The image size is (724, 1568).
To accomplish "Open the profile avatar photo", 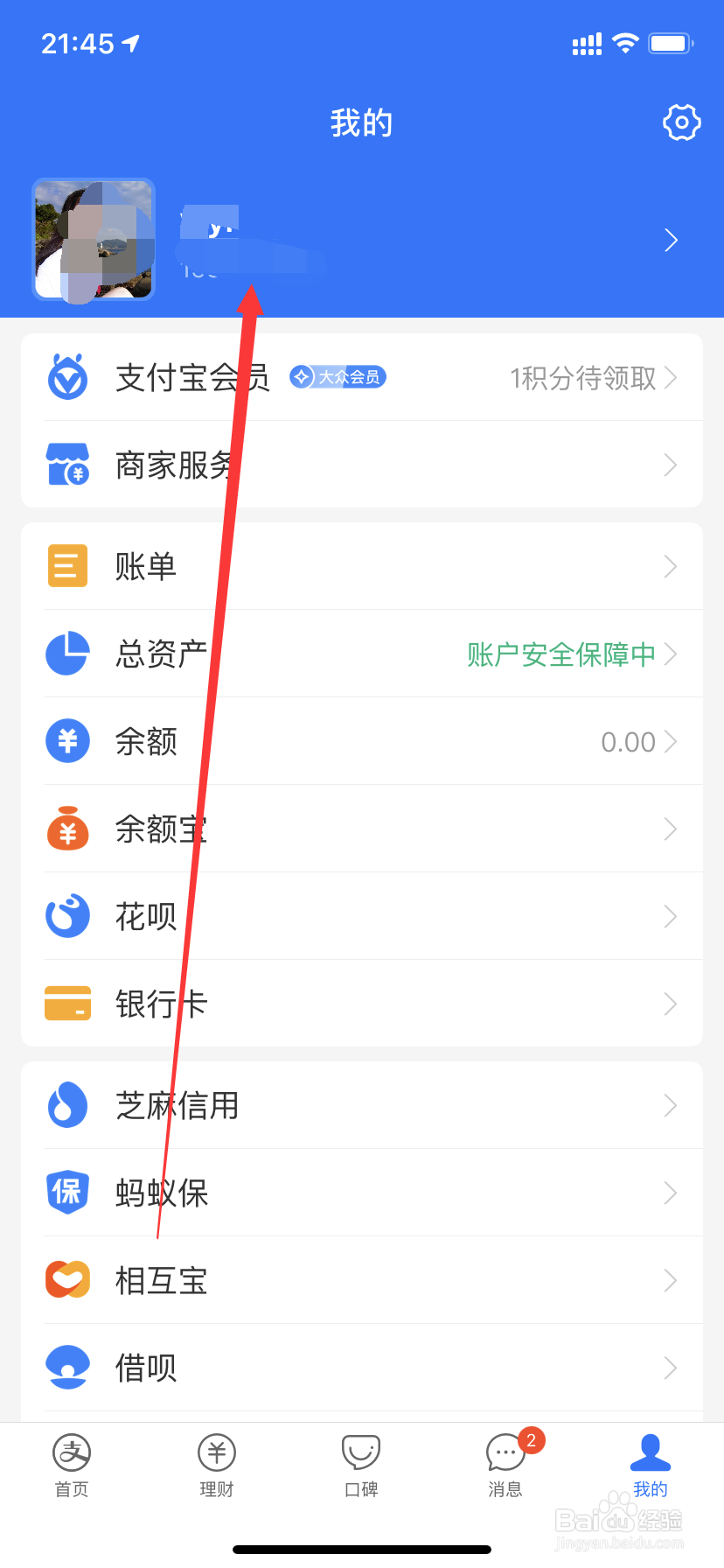I will [x=93, y=239].
